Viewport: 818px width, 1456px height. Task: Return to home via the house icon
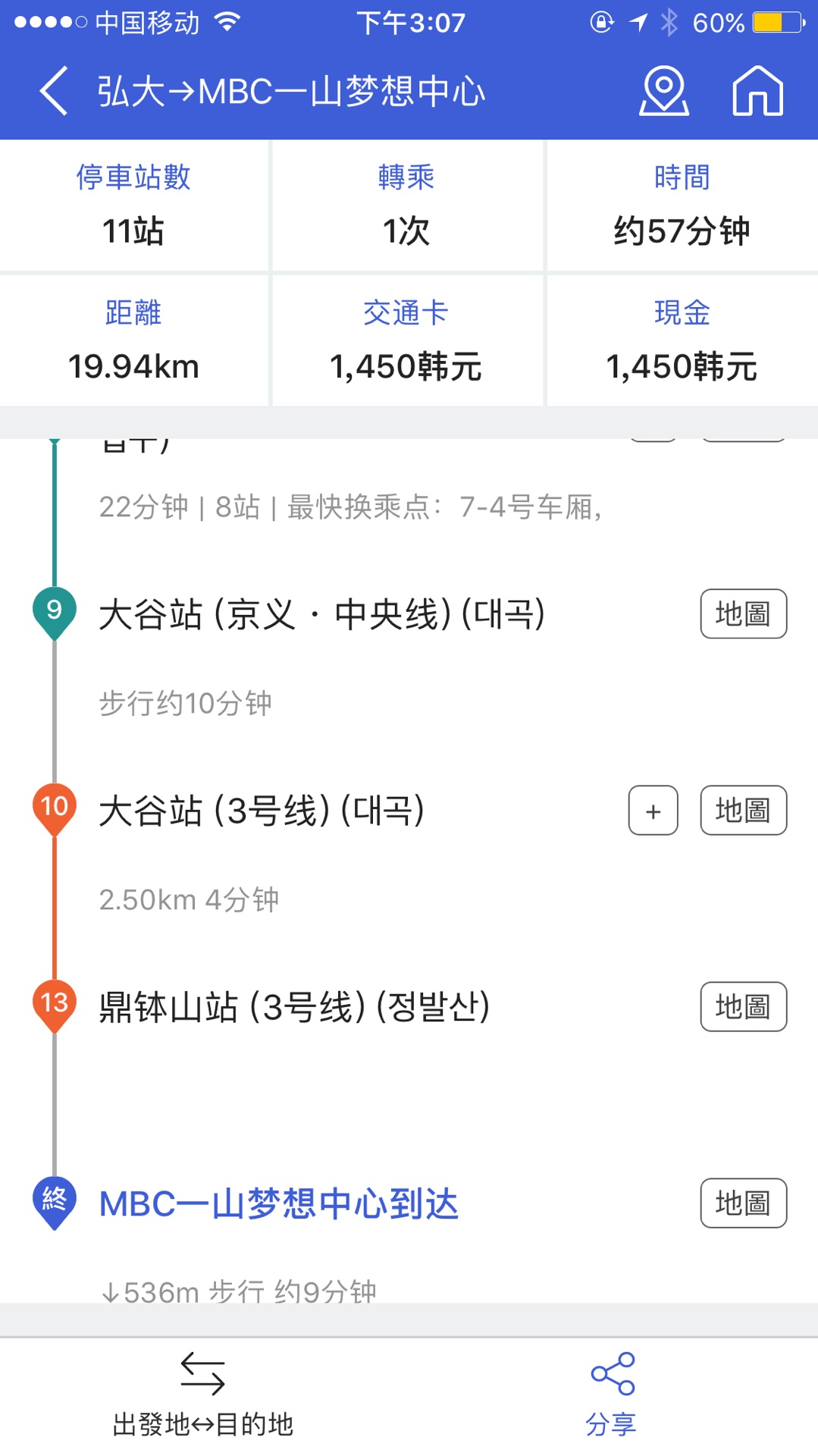pyautogui.click(x=757, y=91)
